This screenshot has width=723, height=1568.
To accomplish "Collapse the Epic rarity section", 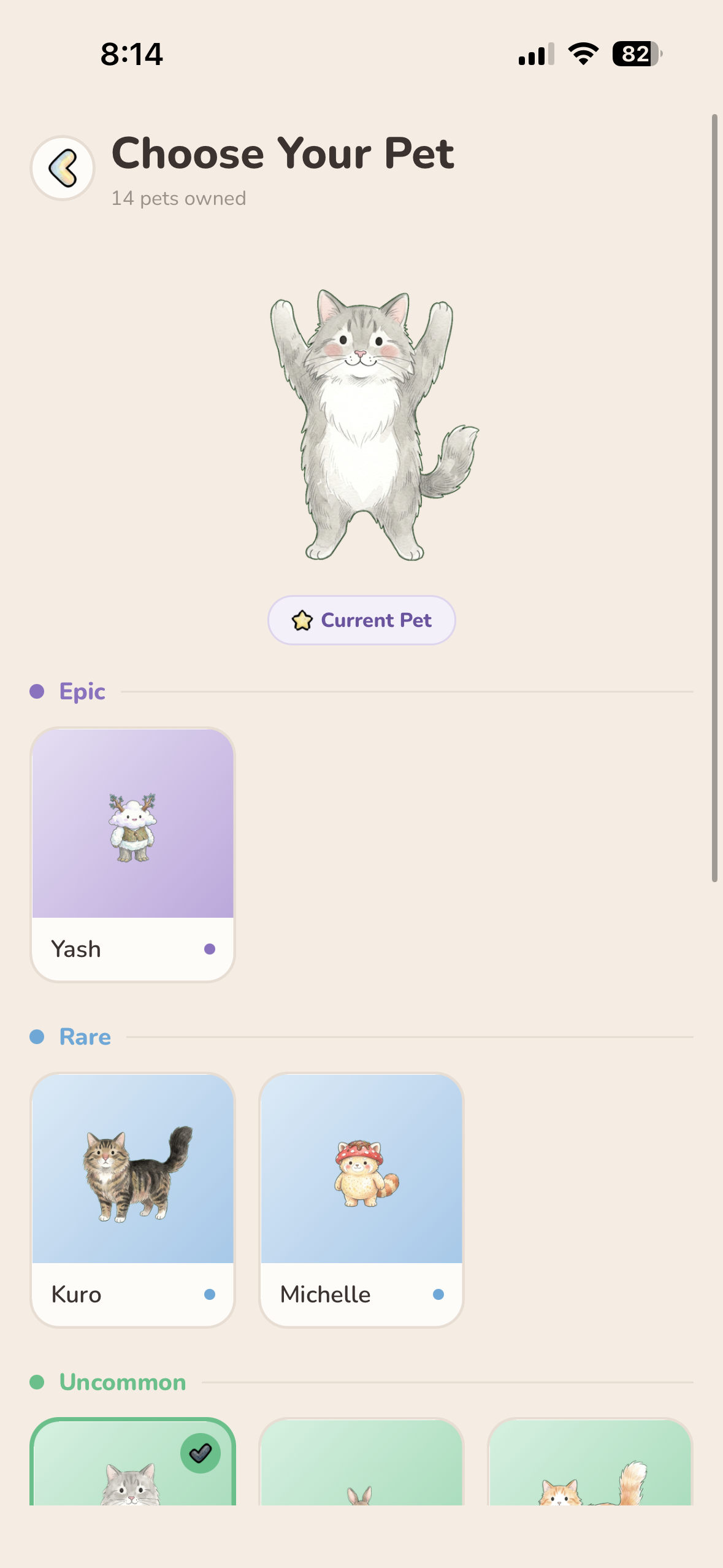I will [x=82, y=691].
